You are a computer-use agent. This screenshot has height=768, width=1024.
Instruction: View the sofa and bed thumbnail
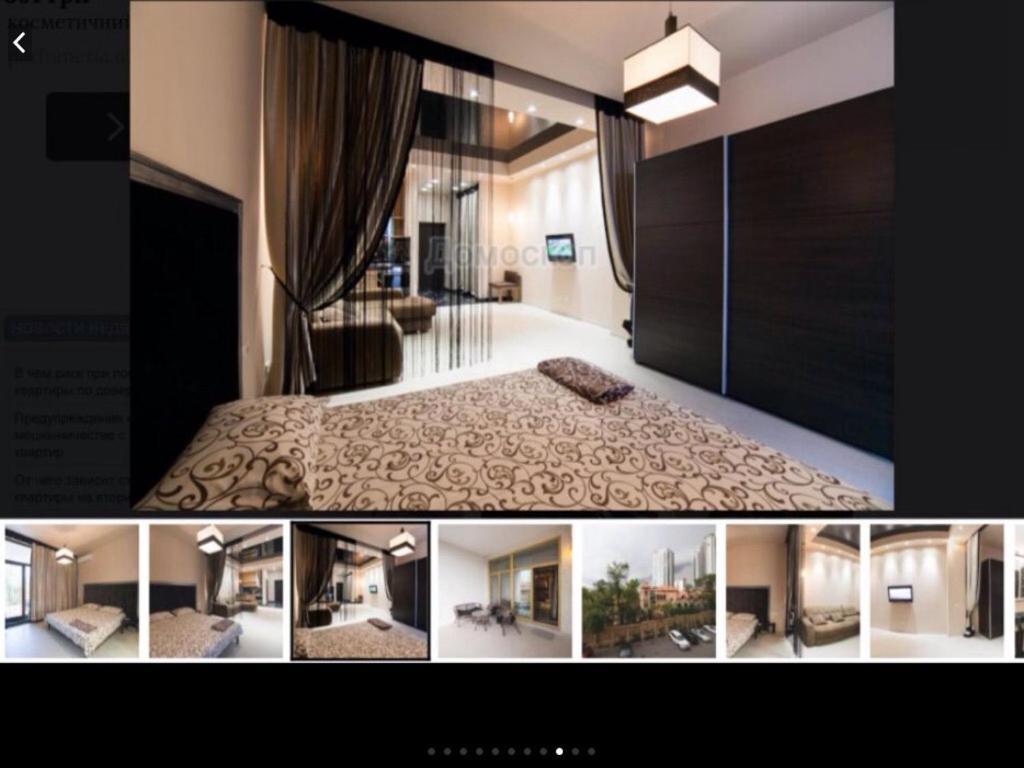pyautogui.click(x=793, y=591)
